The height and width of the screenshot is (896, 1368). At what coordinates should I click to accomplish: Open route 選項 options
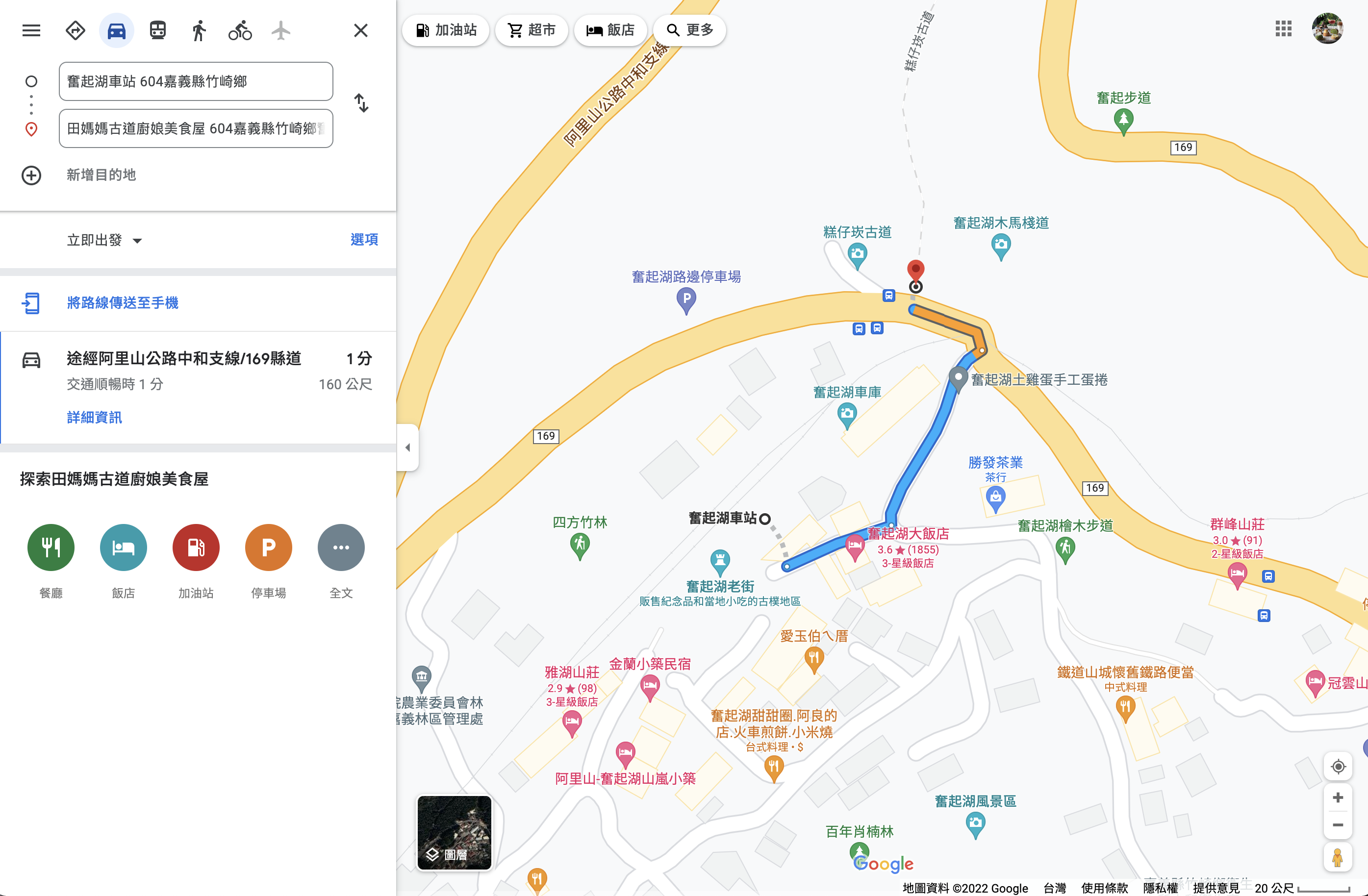tap(364, 239)
